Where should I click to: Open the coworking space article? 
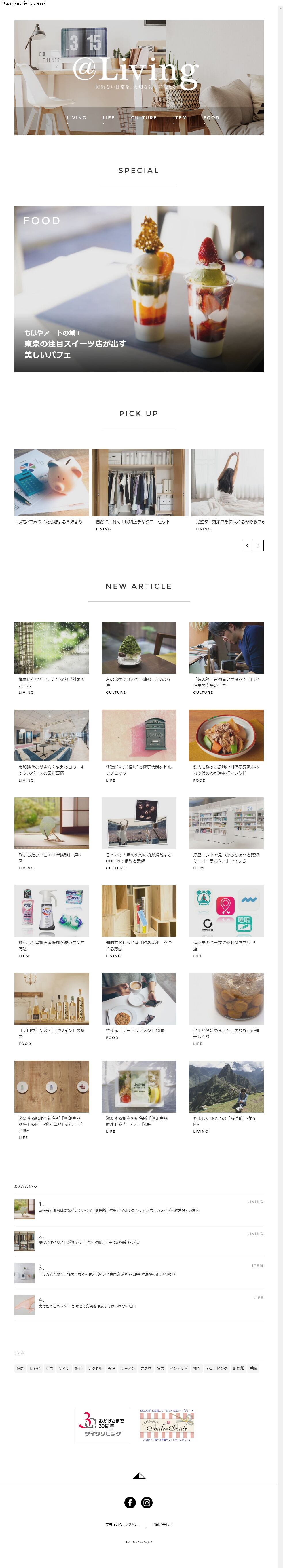(x=52, y=735)
